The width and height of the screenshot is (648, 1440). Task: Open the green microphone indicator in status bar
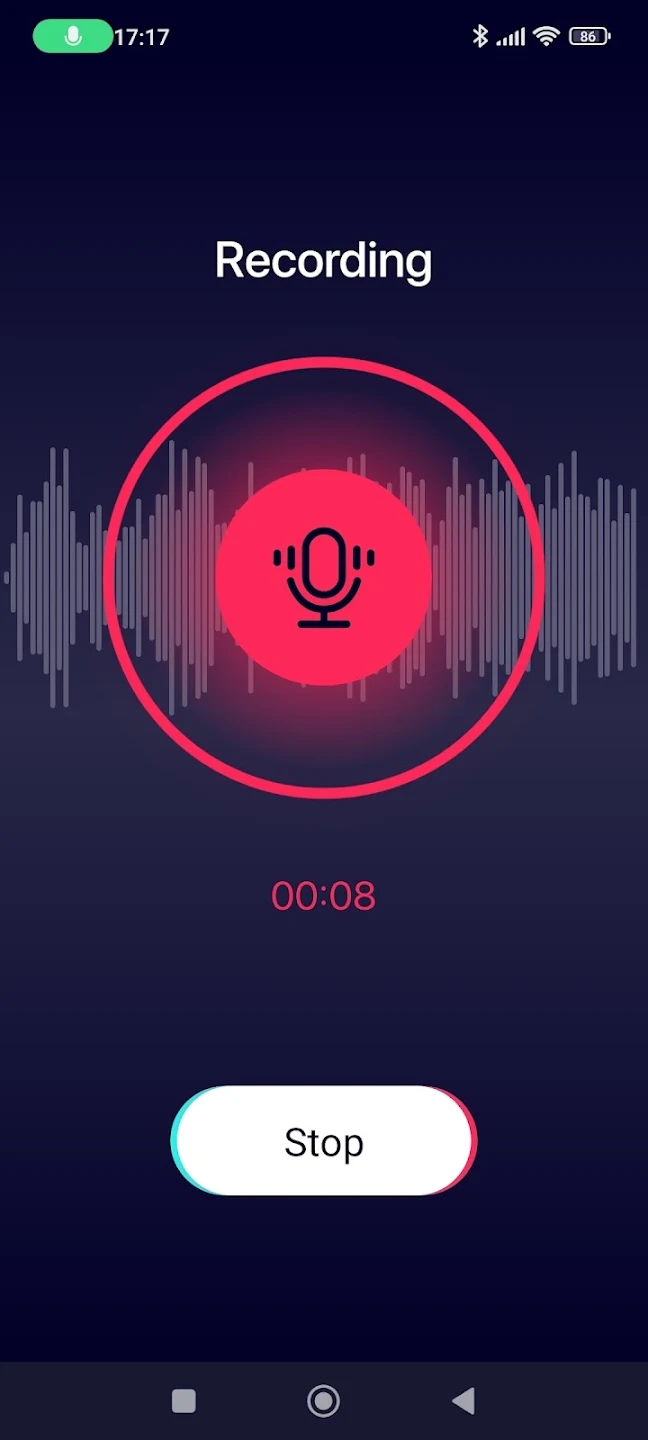click(73, 37)
